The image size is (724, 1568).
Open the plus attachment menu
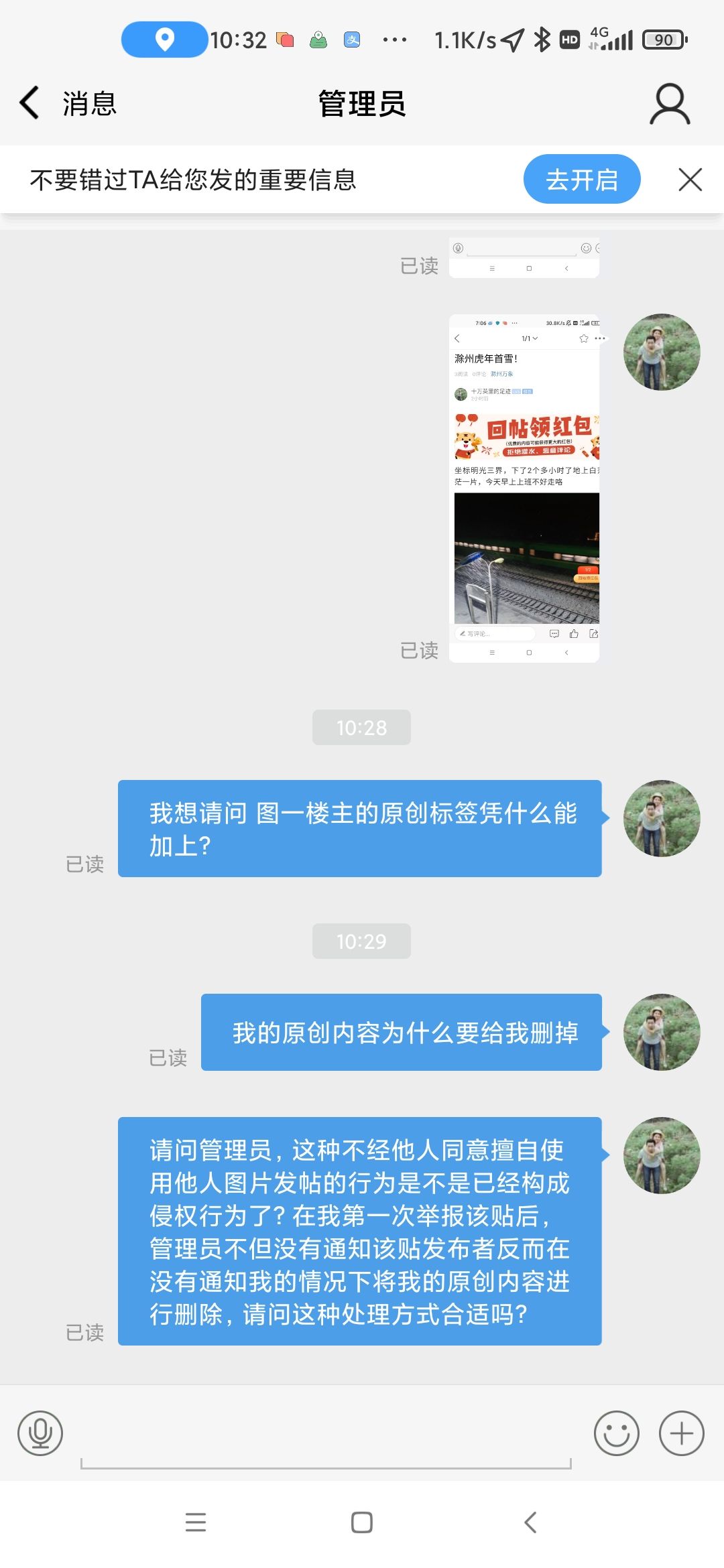click(682, 1433)
